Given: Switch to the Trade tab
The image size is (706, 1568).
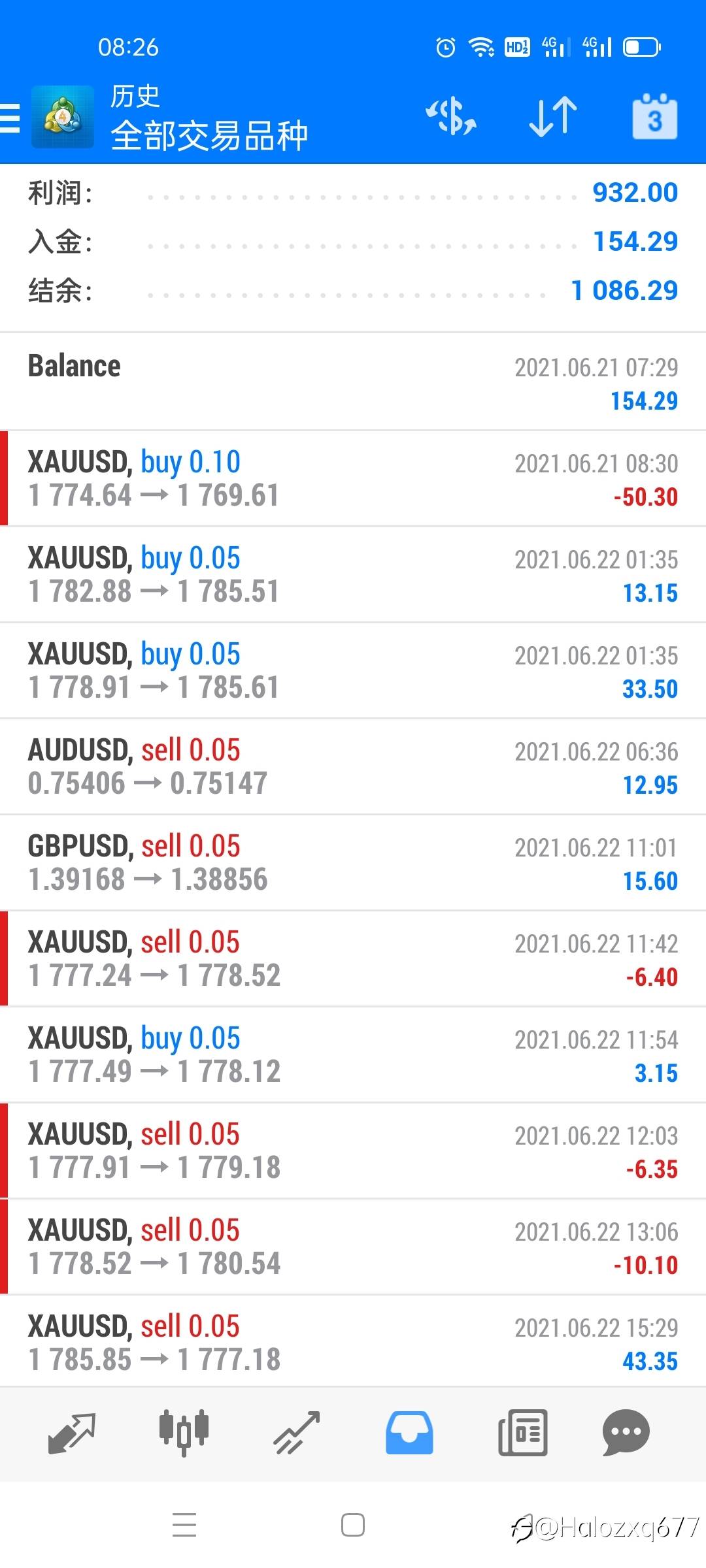Looking at the screenshot, I should (296, 1433).
